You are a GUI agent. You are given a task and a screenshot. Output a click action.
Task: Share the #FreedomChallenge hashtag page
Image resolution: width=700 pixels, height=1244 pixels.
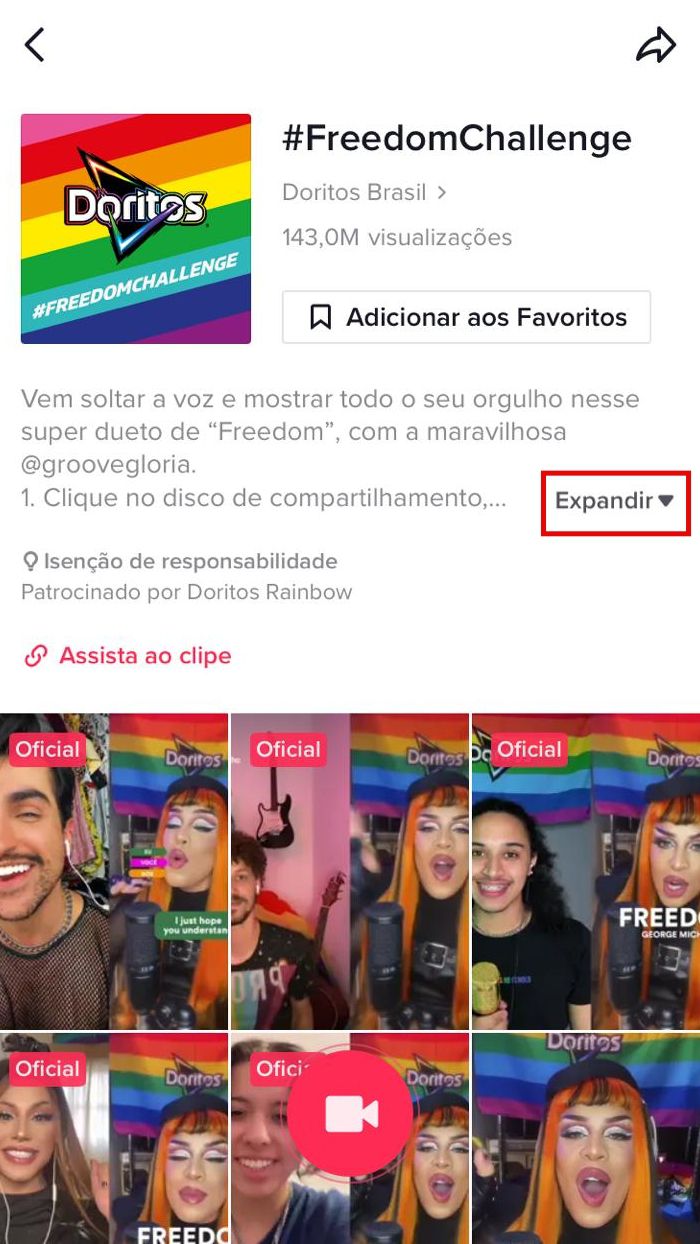(656, 45)
